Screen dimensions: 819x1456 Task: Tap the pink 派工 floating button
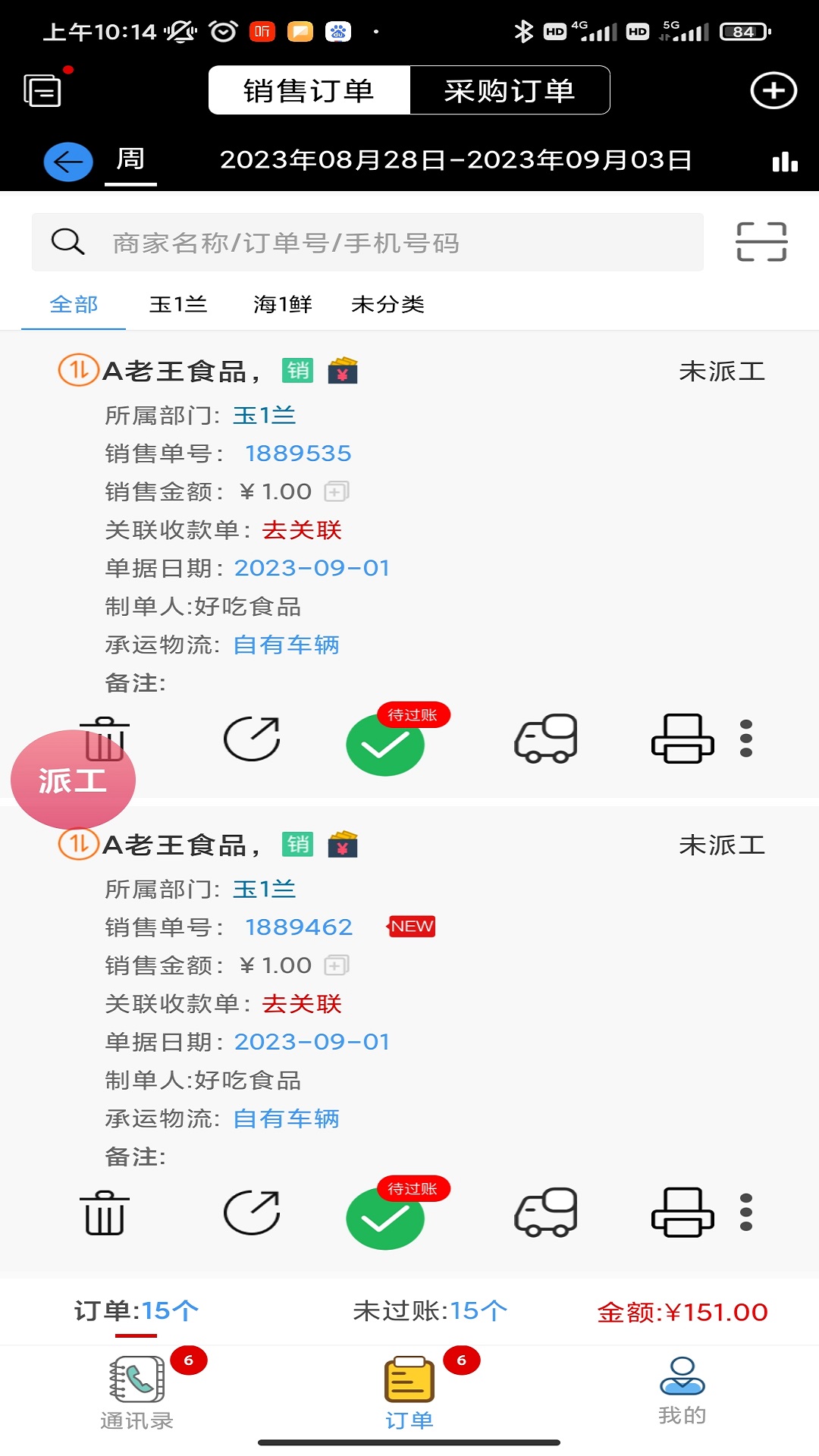click(x=73, y=780)
